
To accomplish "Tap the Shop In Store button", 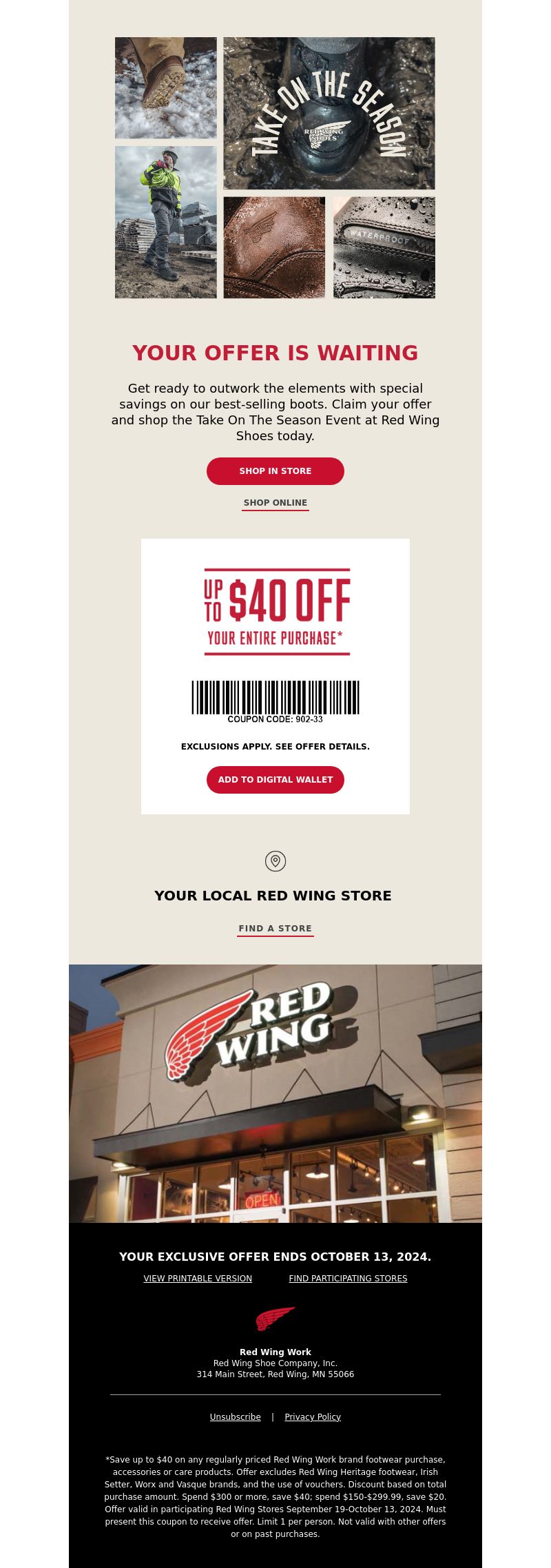I will point(275,471).
